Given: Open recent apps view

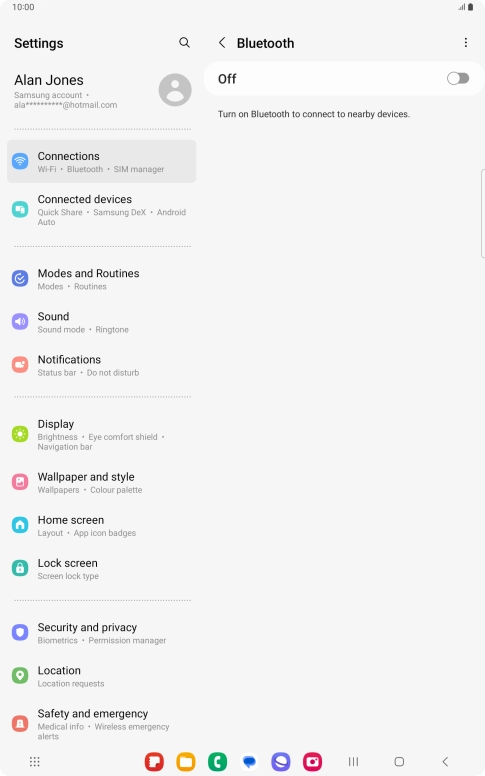Looking at the screenshot, I should [353, 762].
